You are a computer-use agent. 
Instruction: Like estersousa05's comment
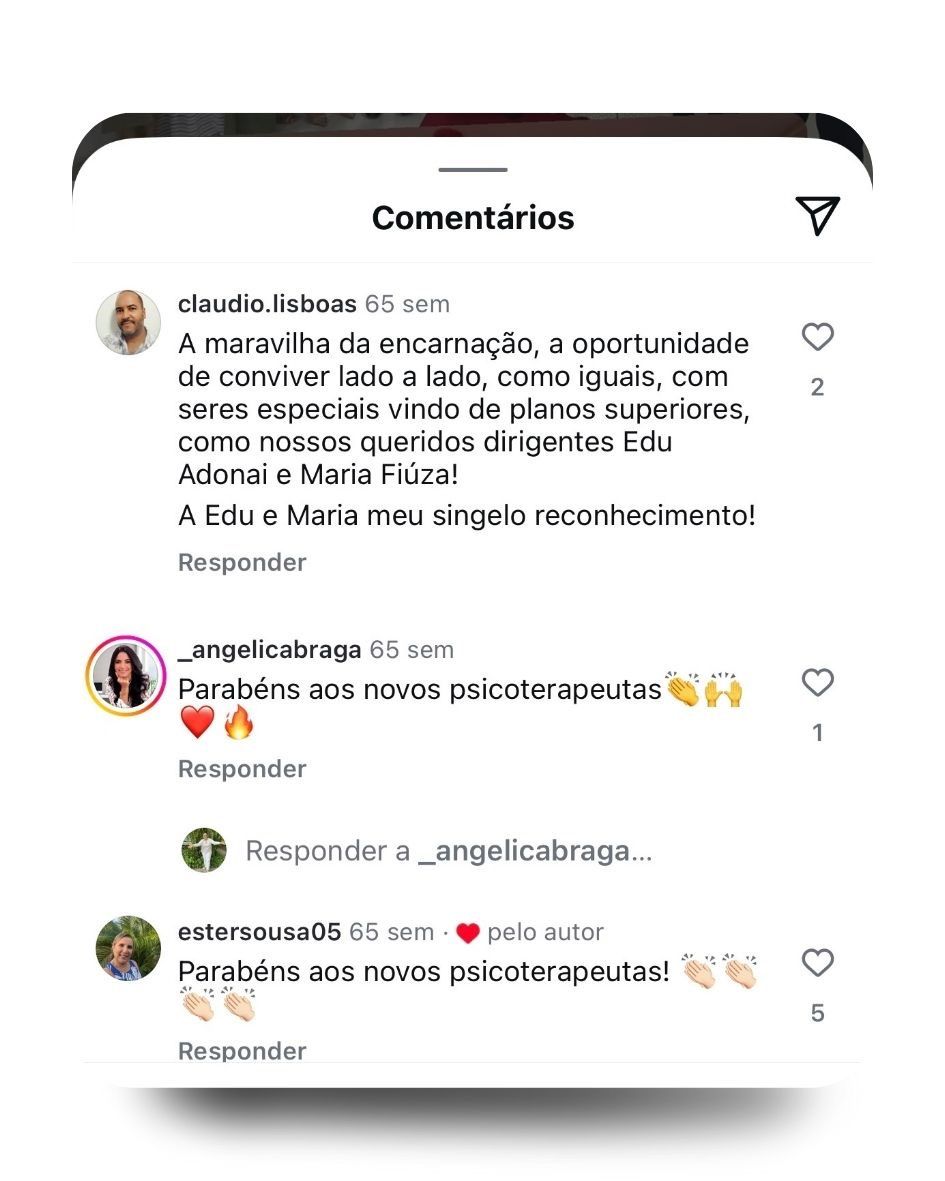tap(817, 964)
